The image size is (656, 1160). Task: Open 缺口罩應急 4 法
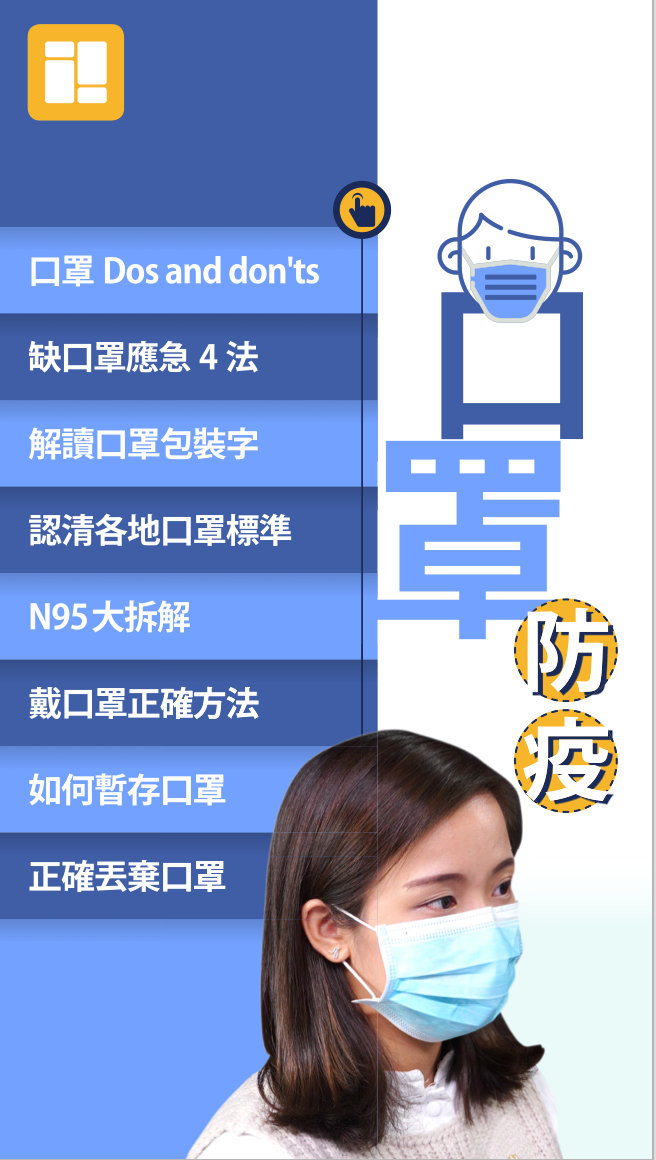click(144, 357)
